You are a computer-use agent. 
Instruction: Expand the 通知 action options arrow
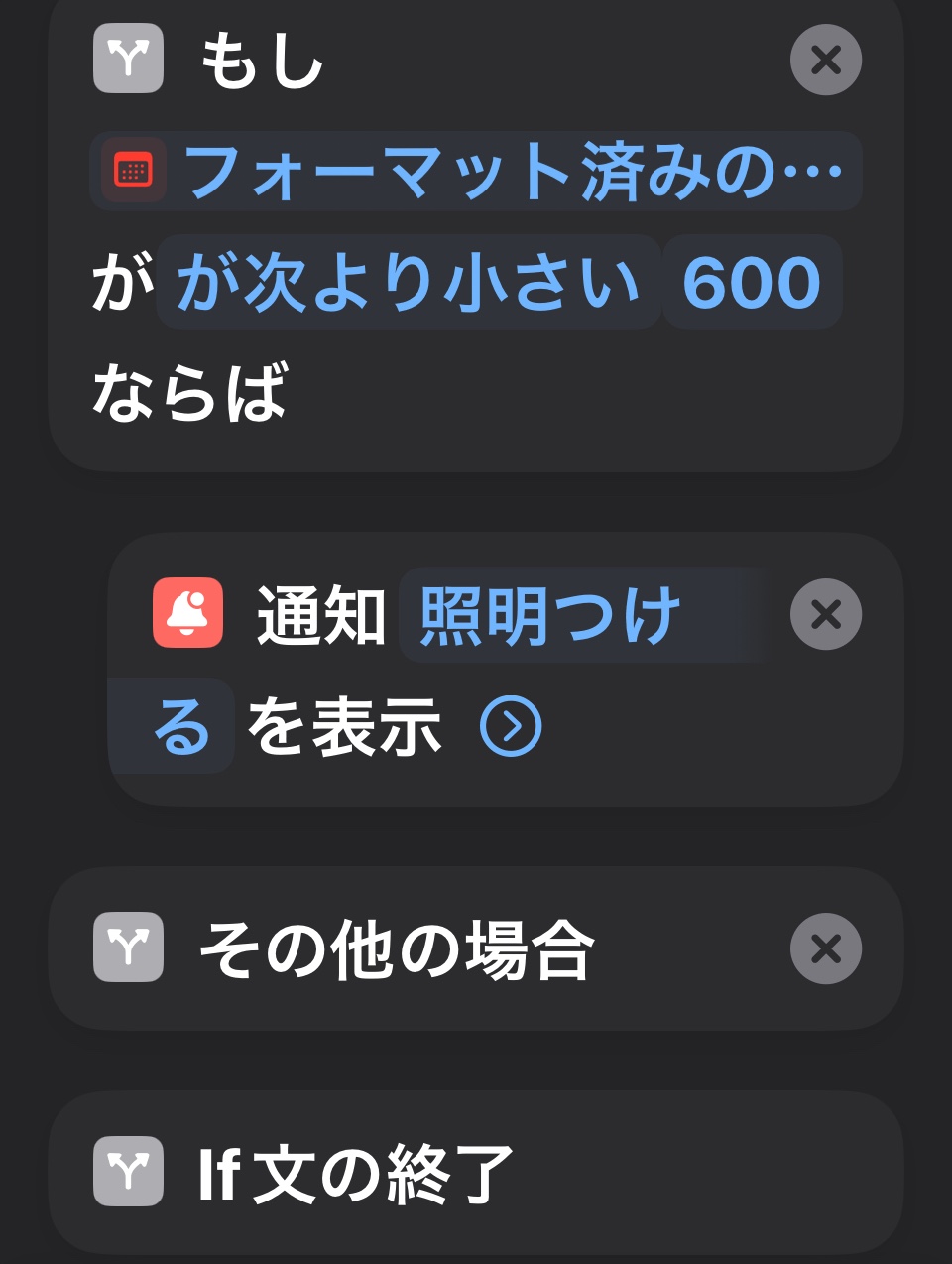(x=511, y=727)
